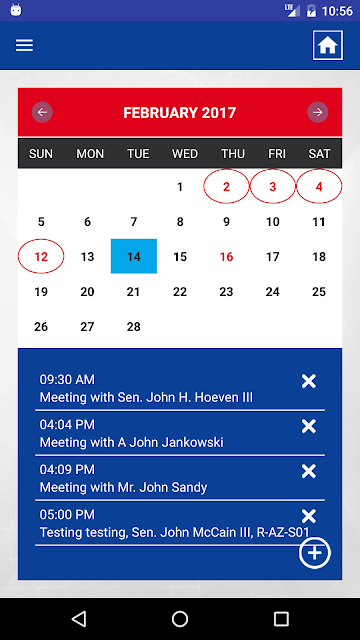Delete the 04:09 PM John Sandy meeting
The height and width of the screenshot is (640, 360).
tap(309, 471)
